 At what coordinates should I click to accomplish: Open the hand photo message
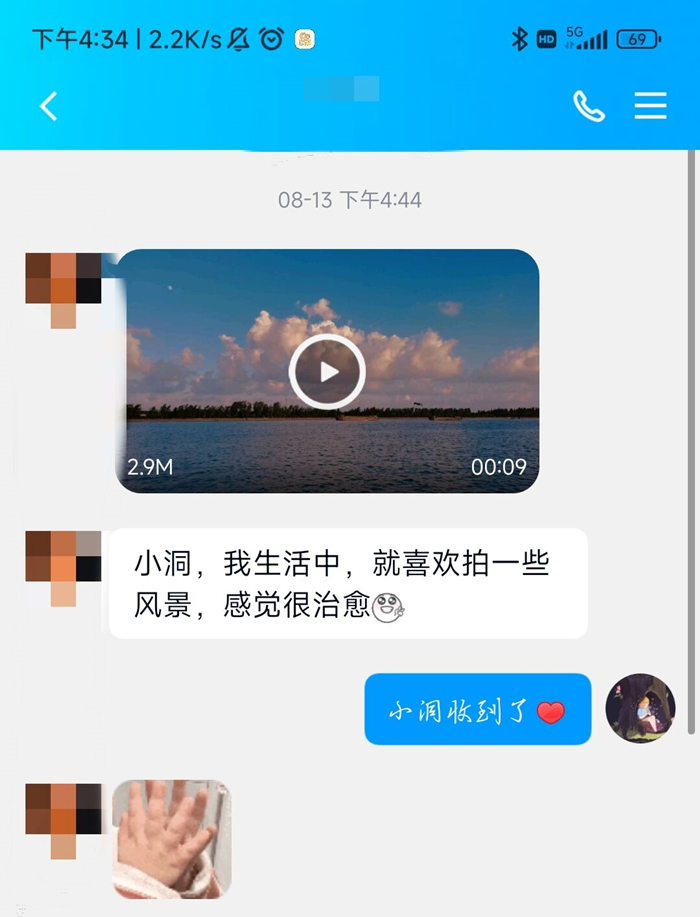coord(172,838)
